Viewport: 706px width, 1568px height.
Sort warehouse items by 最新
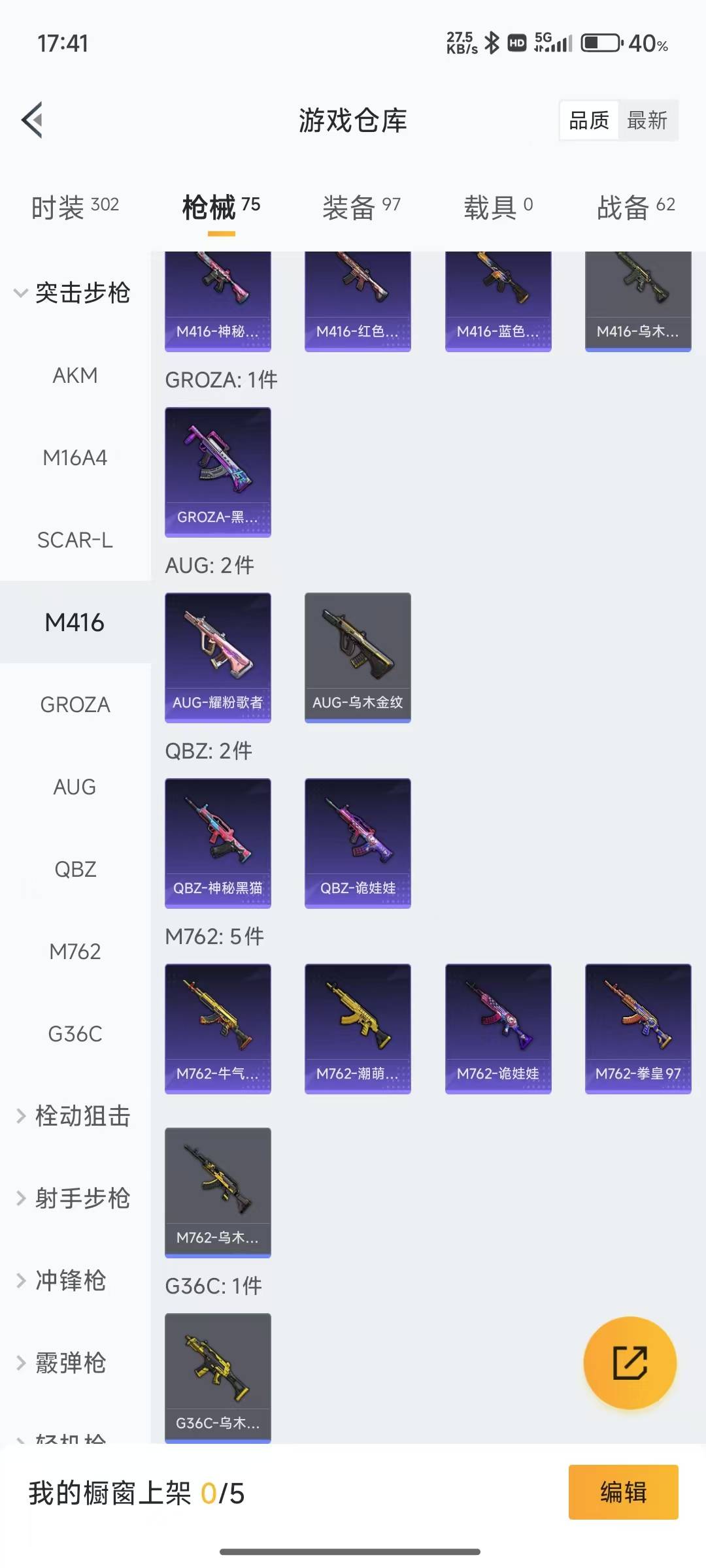647,120
